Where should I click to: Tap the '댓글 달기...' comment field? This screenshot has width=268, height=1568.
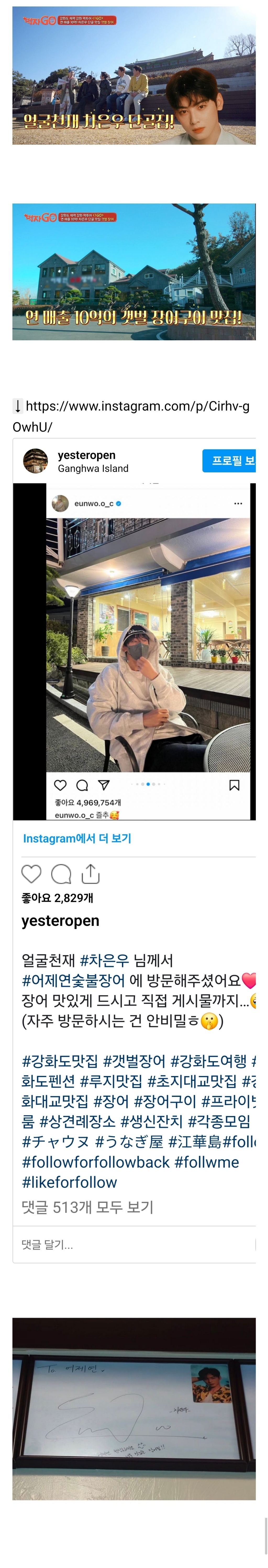pos(48,1245)
